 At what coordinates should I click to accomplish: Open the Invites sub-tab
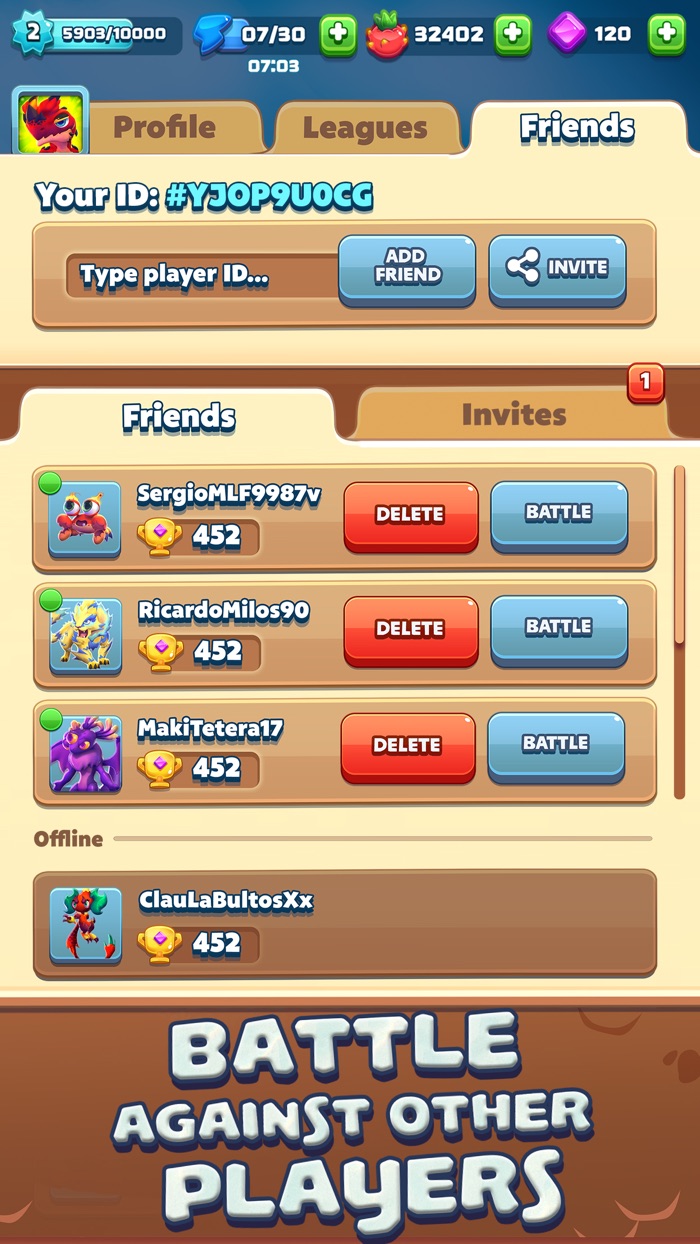point(514,414)
